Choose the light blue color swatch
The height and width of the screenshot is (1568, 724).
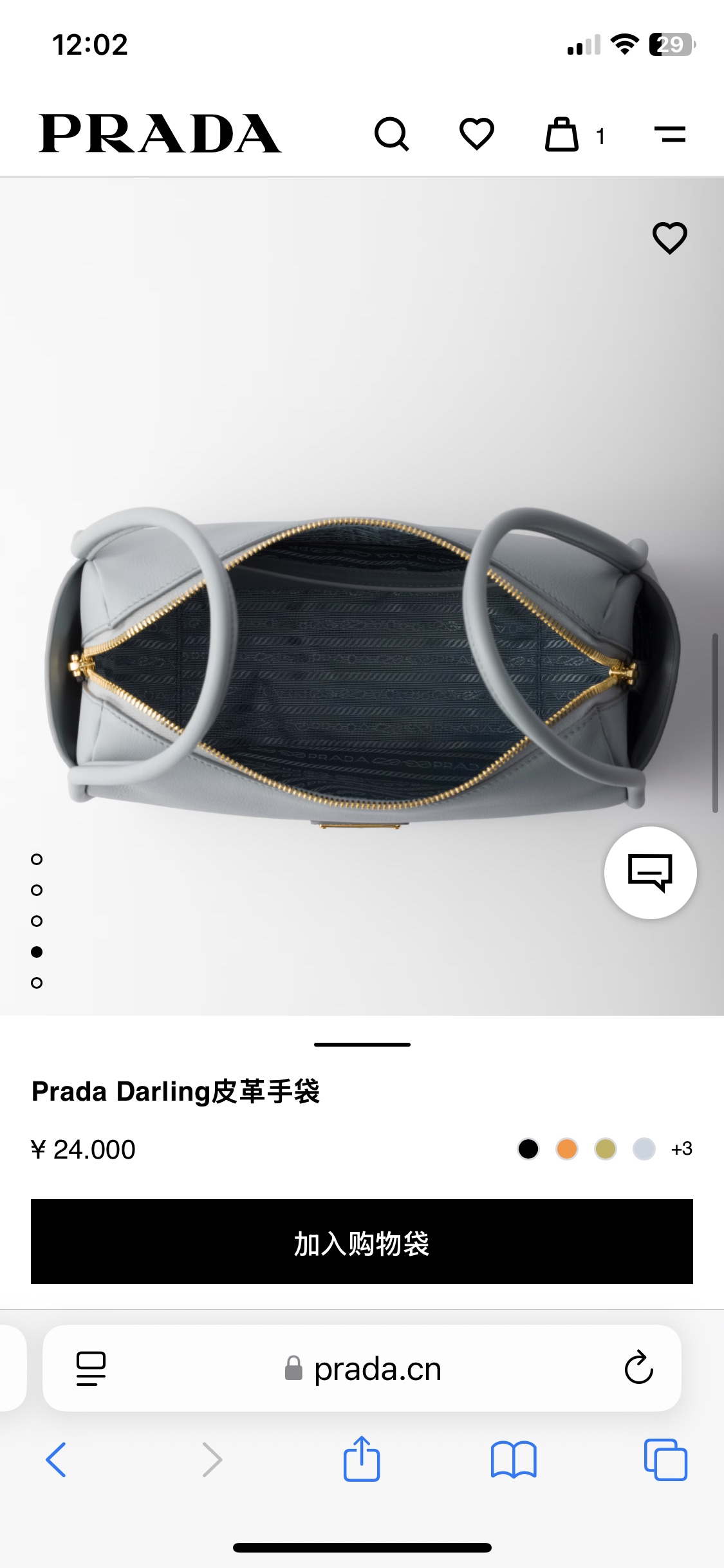point(644,1149)
